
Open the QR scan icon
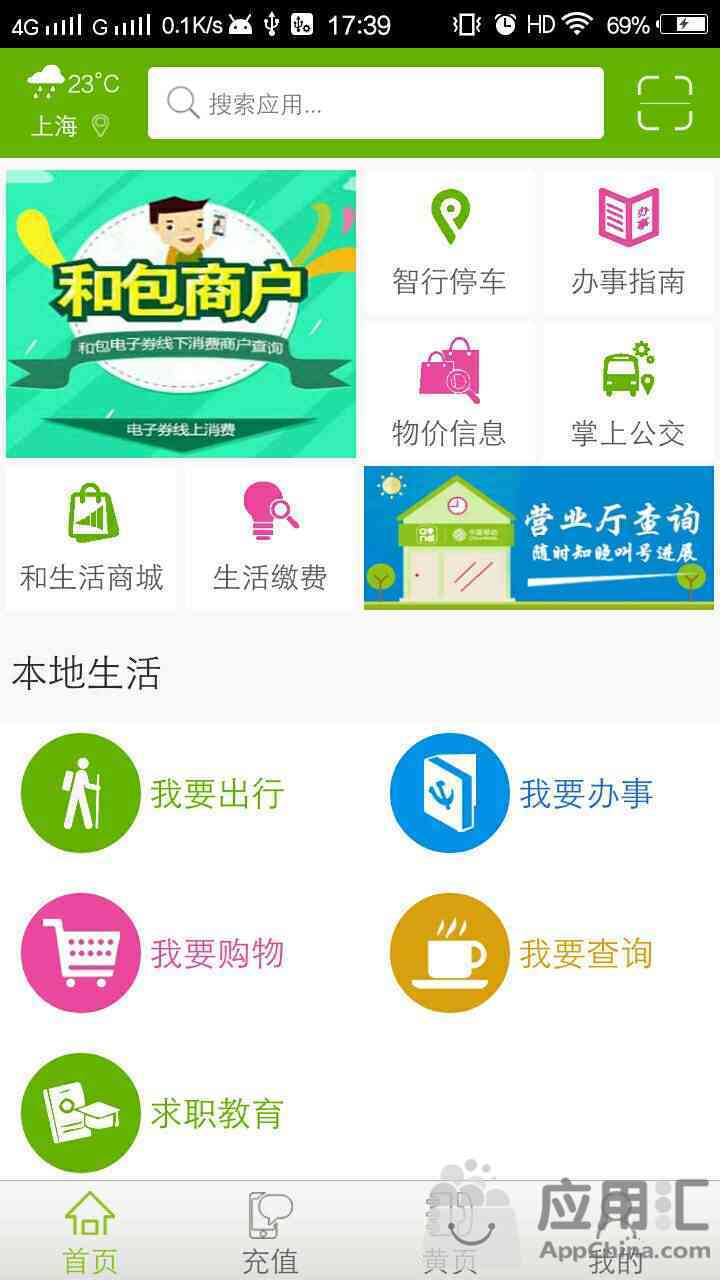point(665,103)
